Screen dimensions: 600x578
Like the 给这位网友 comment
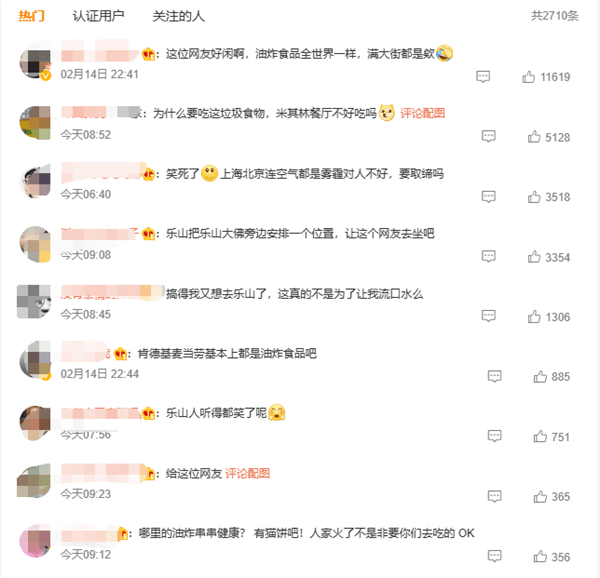540,497
